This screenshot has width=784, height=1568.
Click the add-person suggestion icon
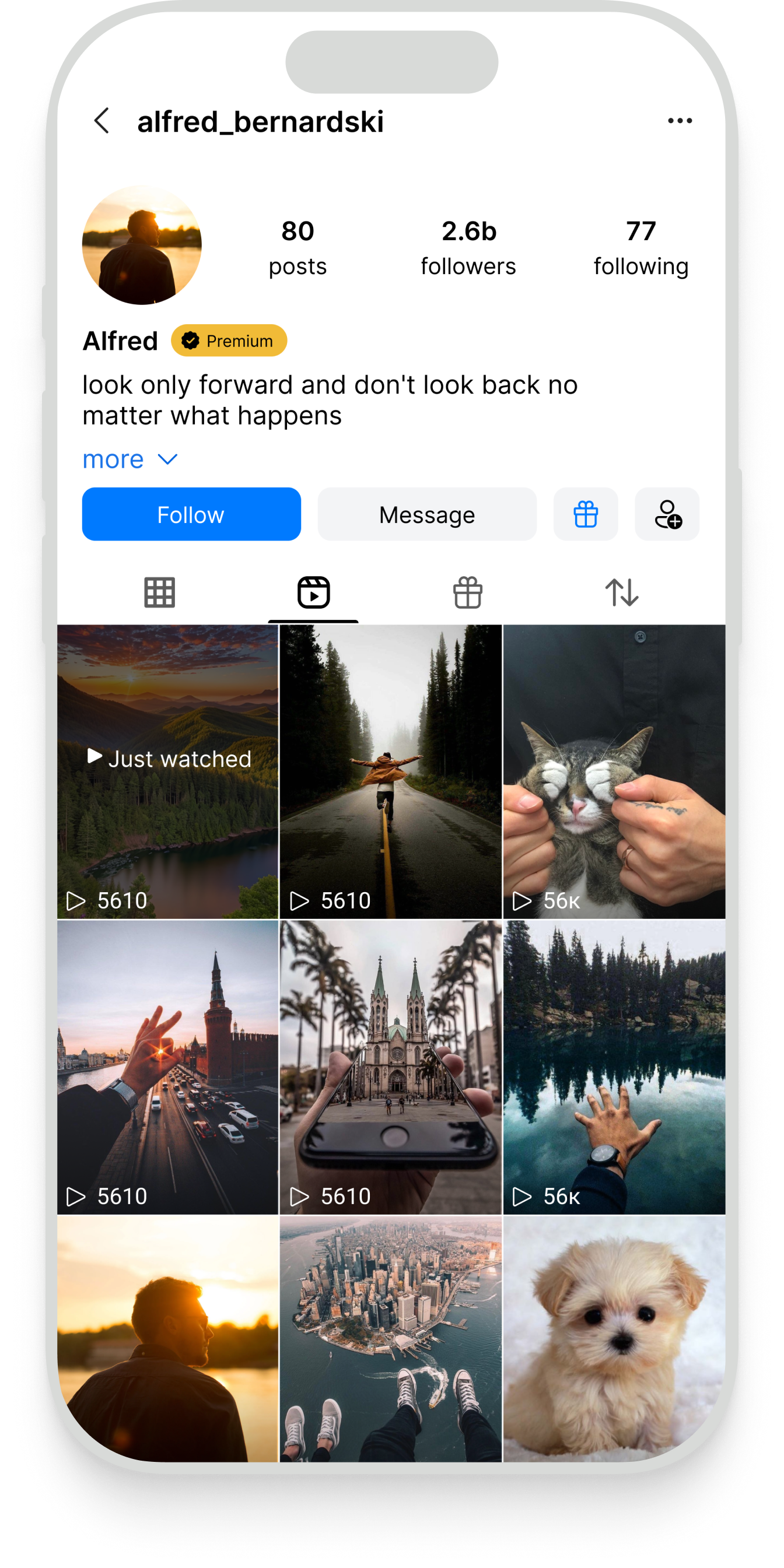pyautogui.click(x=667, y=514)
